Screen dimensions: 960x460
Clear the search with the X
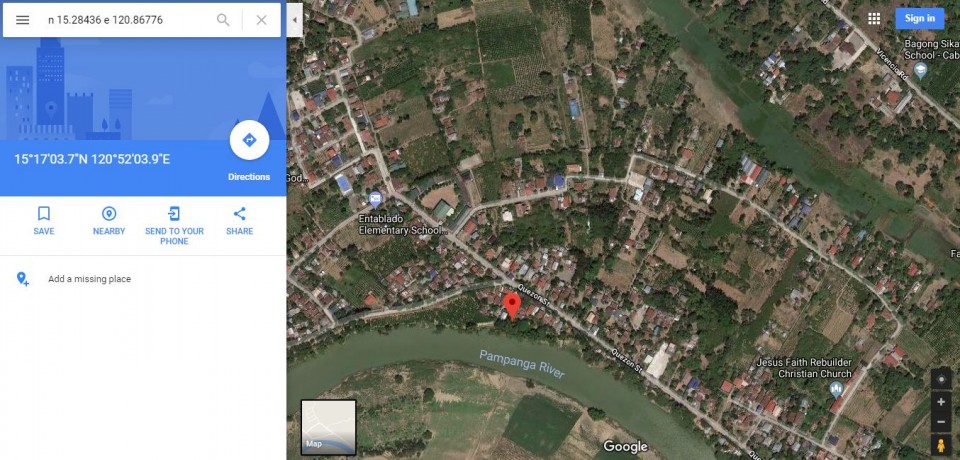point(261,20)
